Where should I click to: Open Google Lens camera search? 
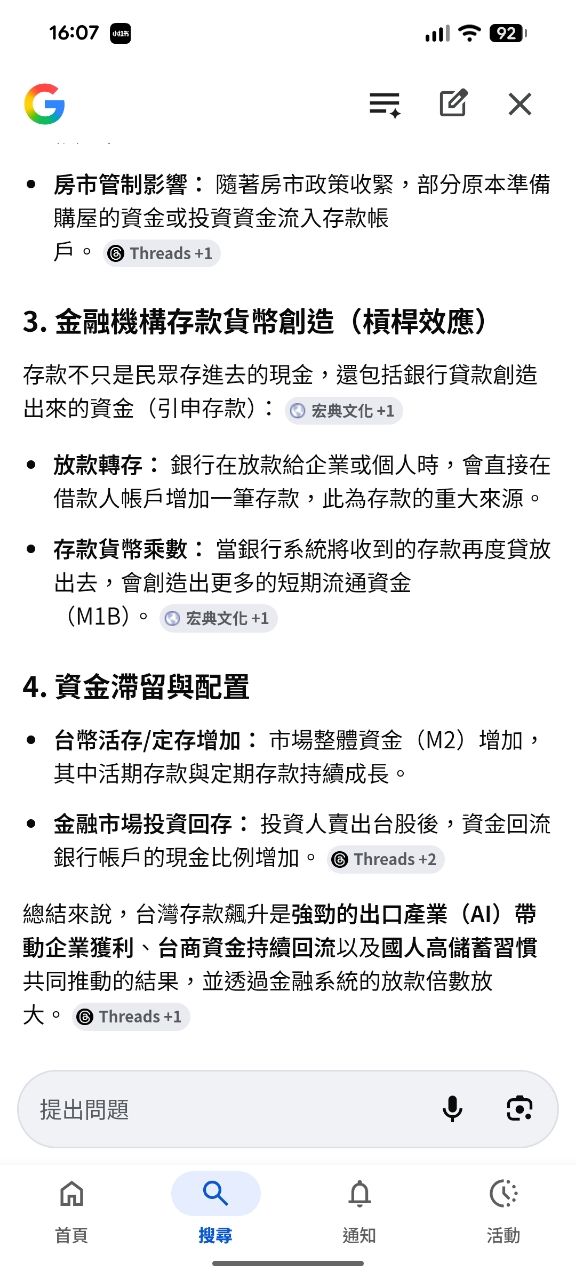click(x=519, y=1109)
